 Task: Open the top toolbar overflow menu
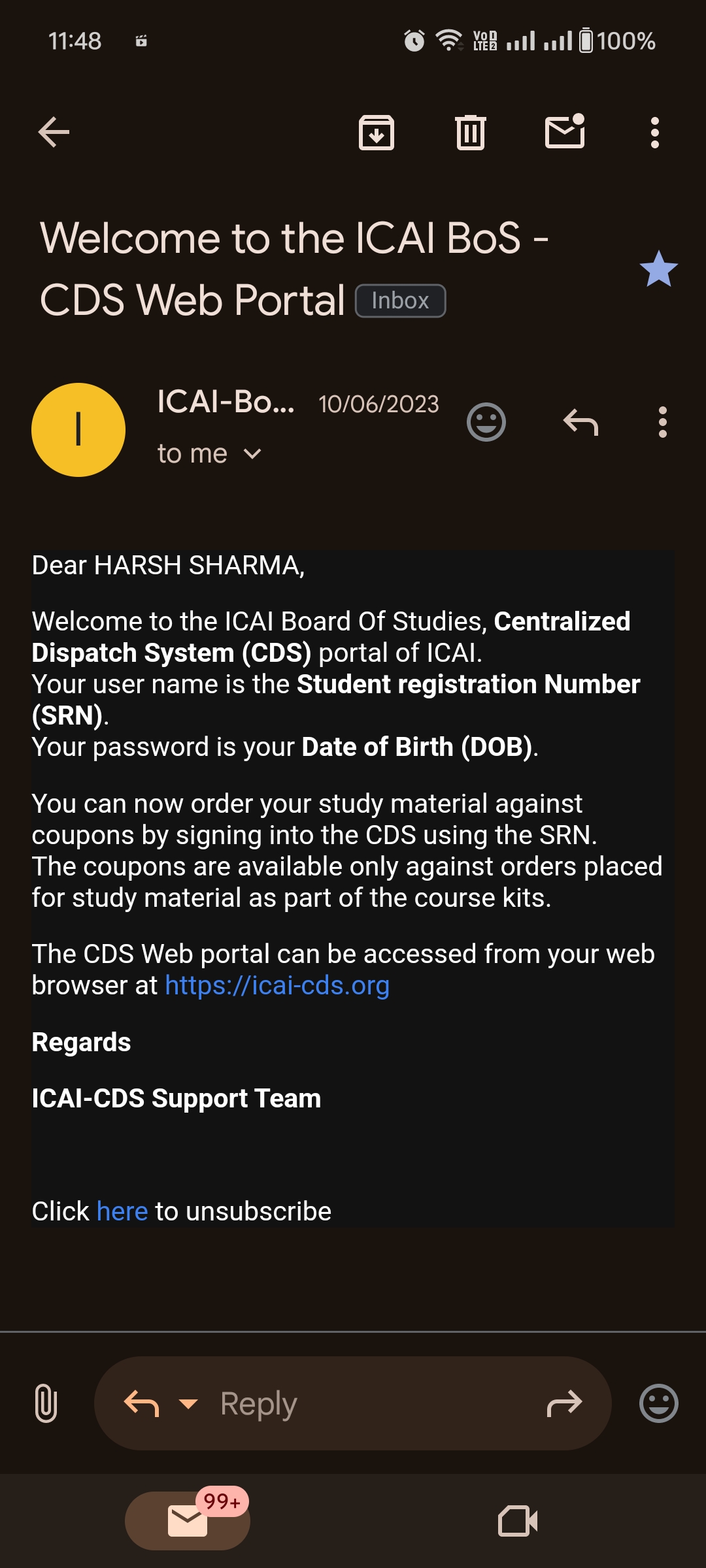coord(654,133)
